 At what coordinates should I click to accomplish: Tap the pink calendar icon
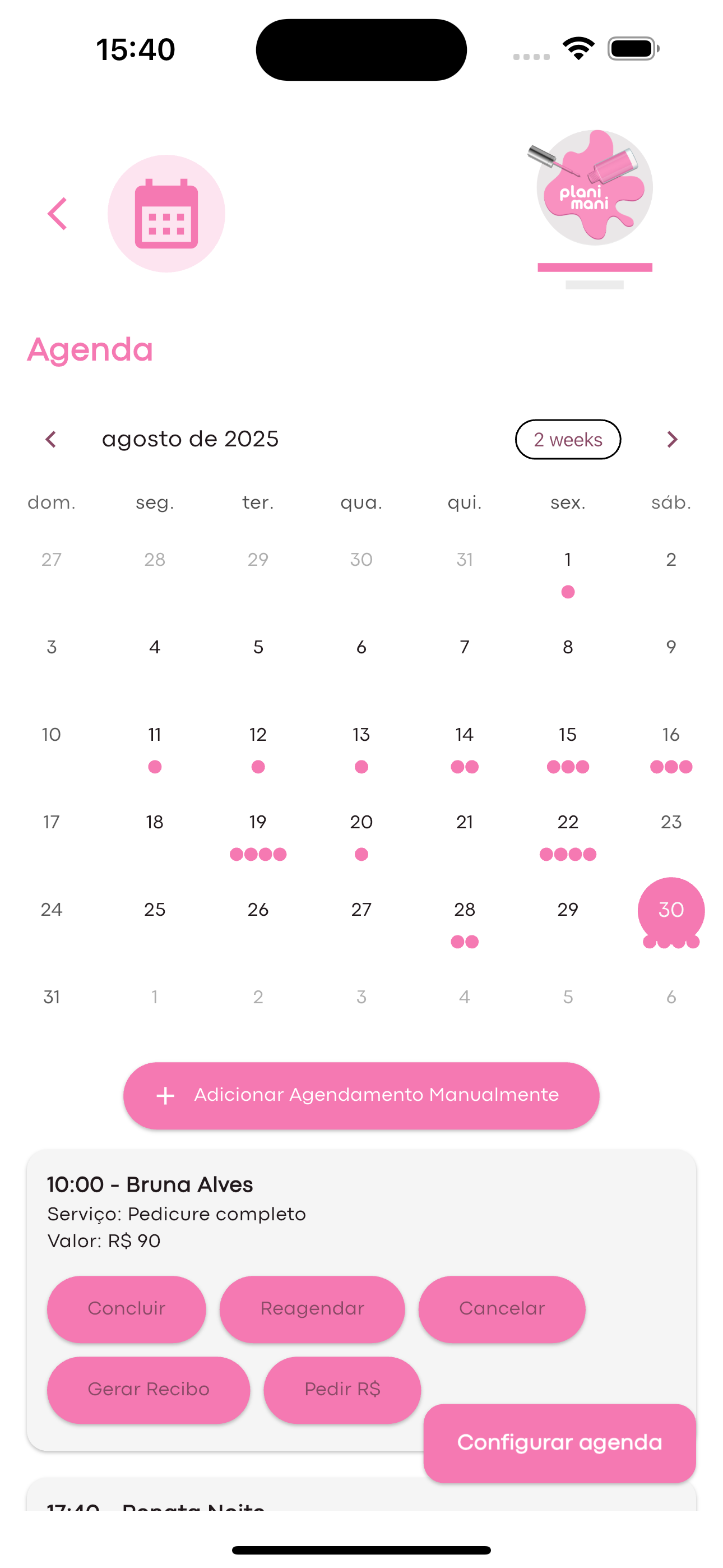(166, 214)
